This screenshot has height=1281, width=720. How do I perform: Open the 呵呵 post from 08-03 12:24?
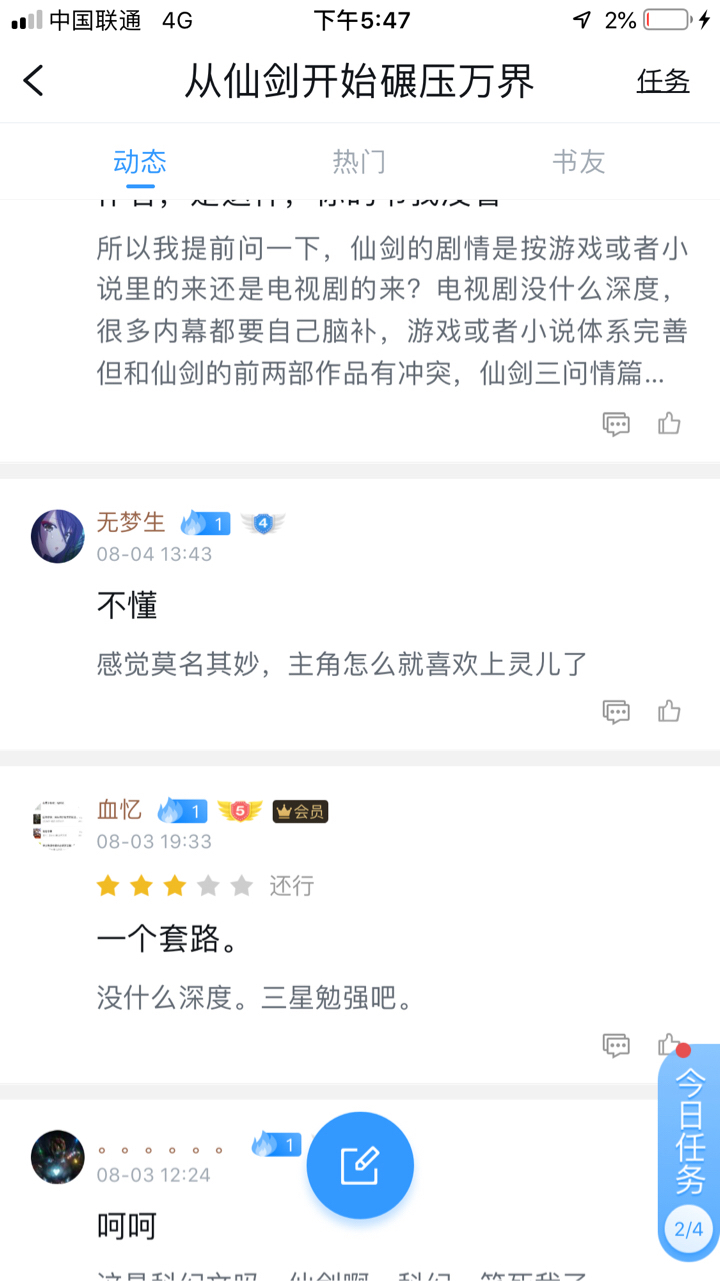click(x=127, y=1226)
